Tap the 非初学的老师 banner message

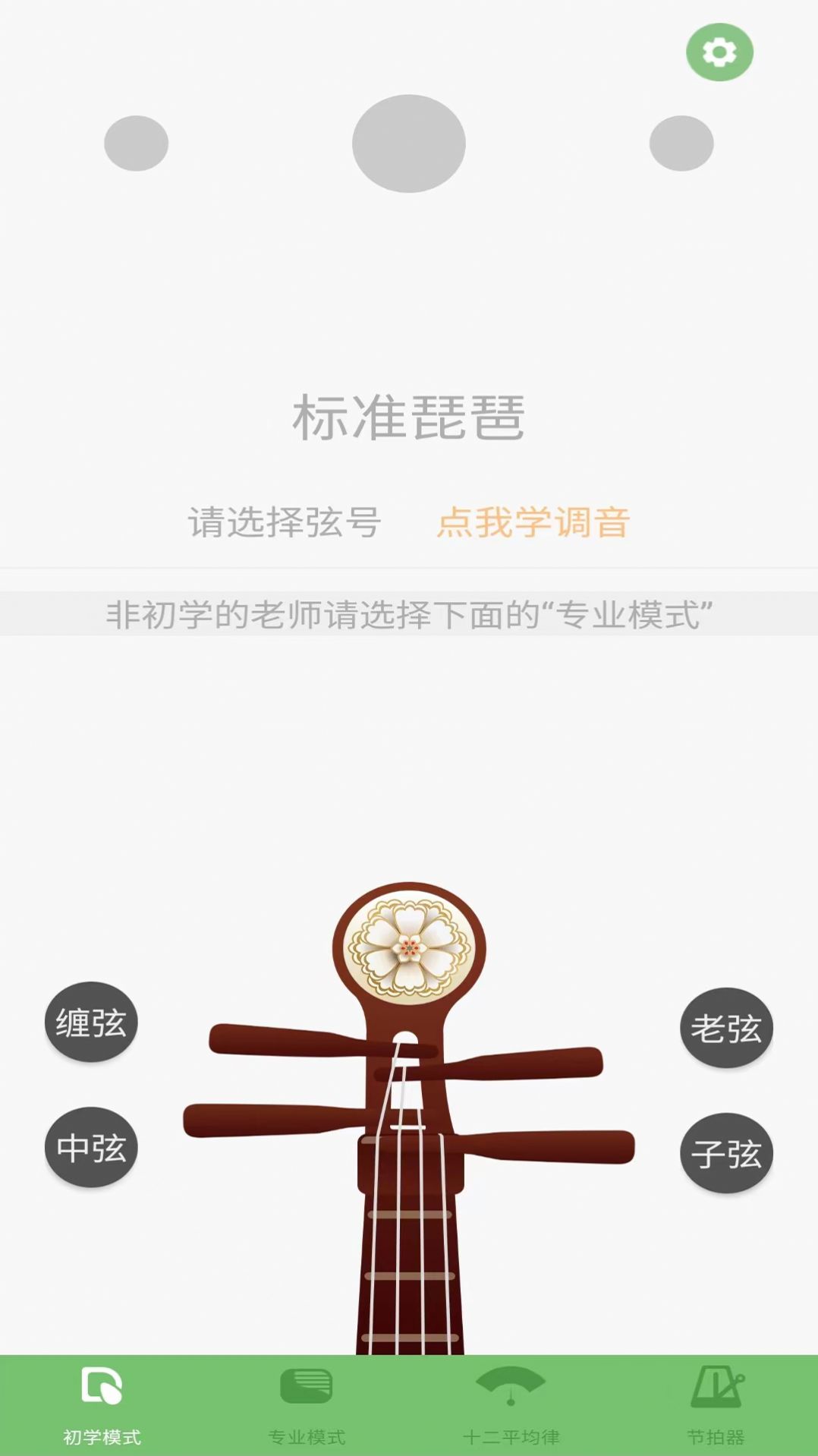[408, 615]
